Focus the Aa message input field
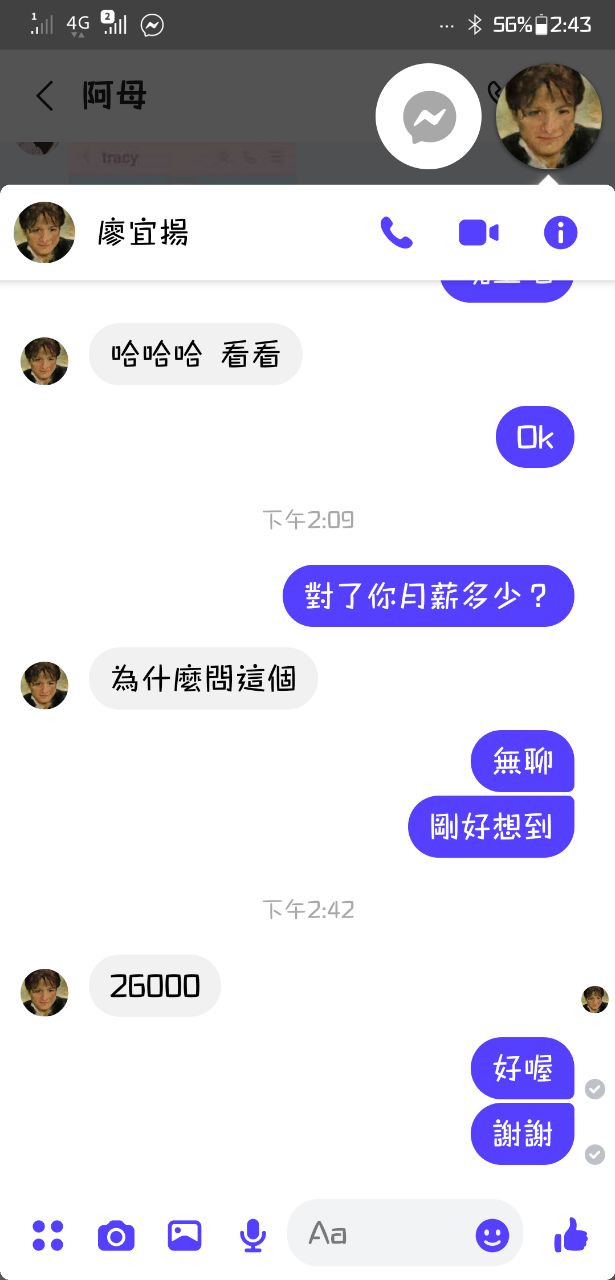 click(x=390, y=1234)
